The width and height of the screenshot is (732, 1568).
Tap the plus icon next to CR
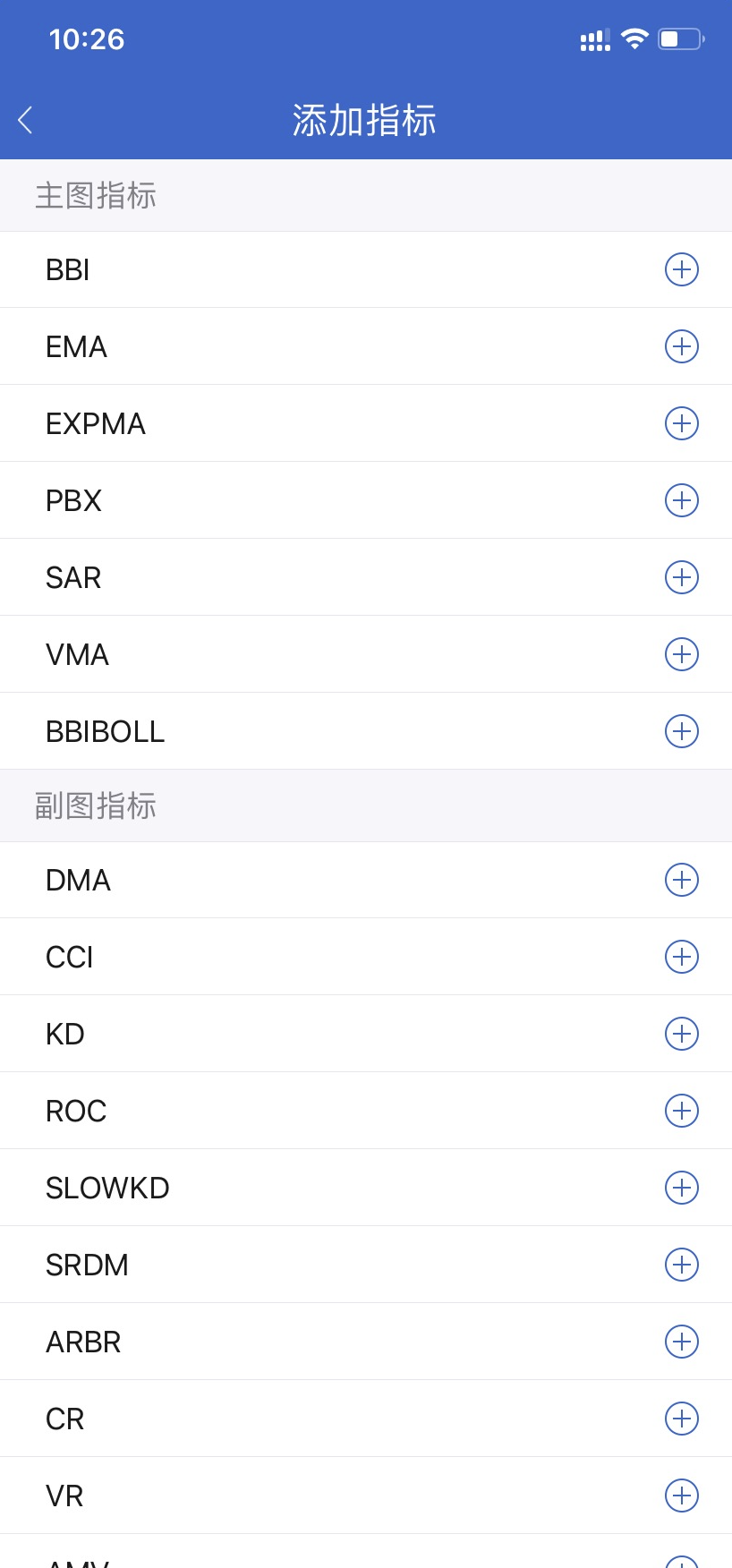[682, 1419]
